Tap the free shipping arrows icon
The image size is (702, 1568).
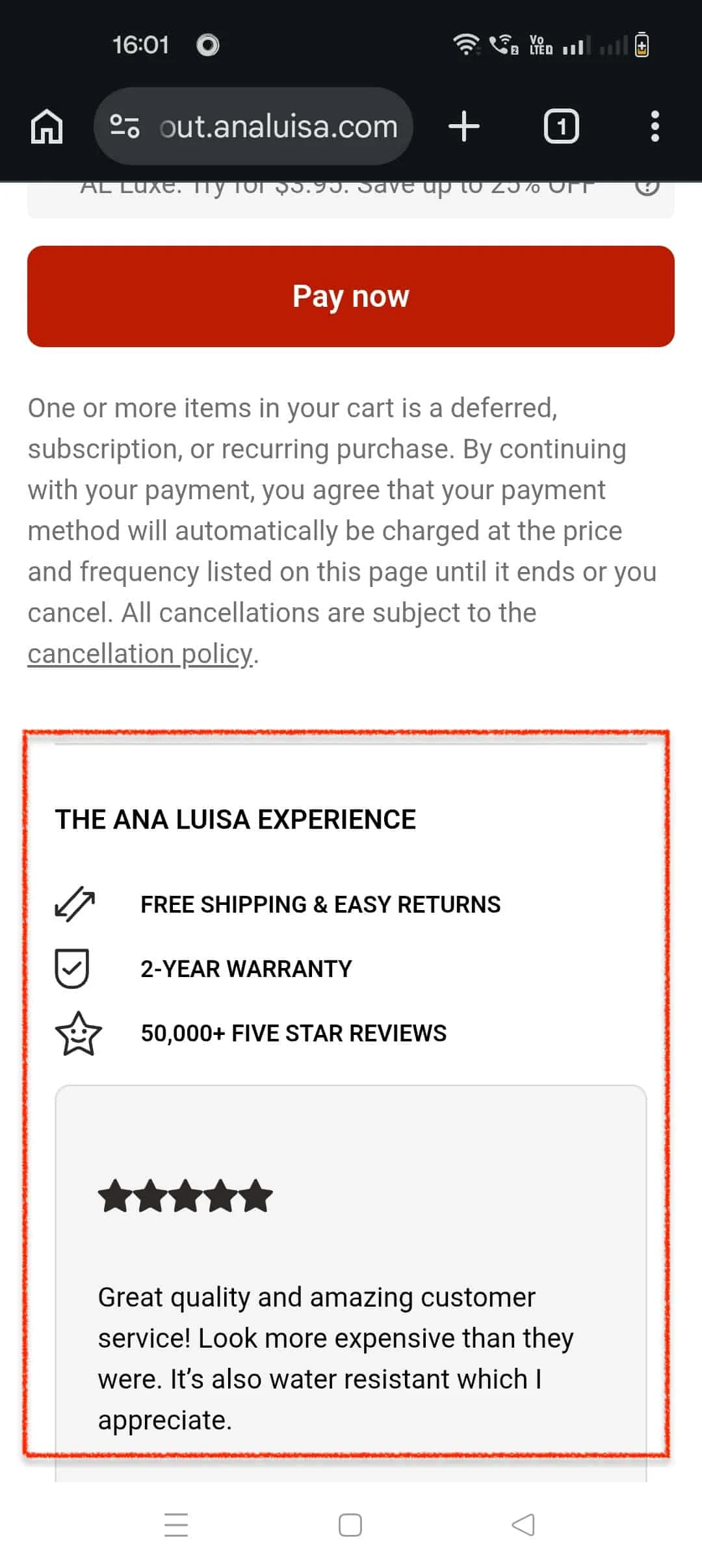pyautogui.click(x=74, y=903)
